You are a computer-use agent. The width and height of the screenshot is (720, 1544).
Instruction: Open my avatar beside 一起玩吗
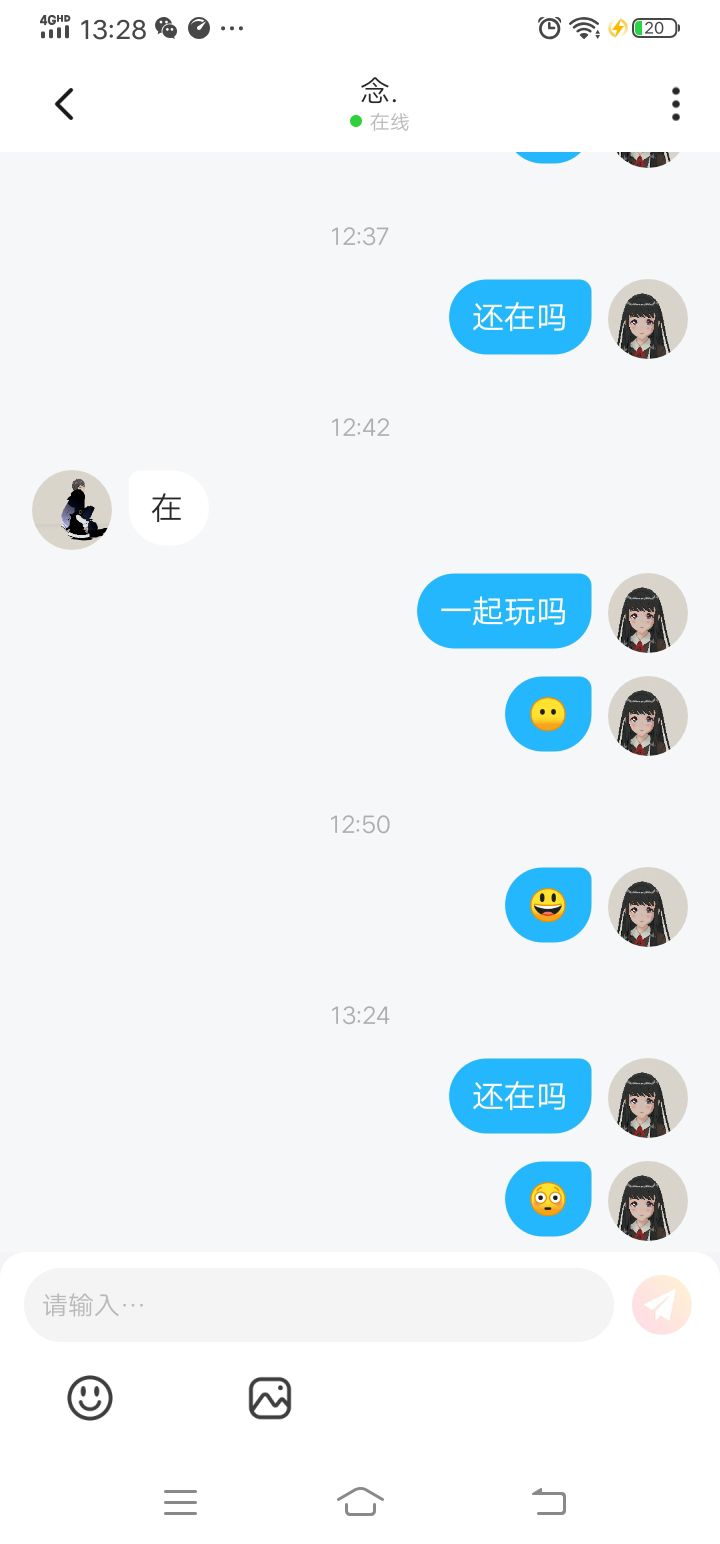(x=647, y=612)
